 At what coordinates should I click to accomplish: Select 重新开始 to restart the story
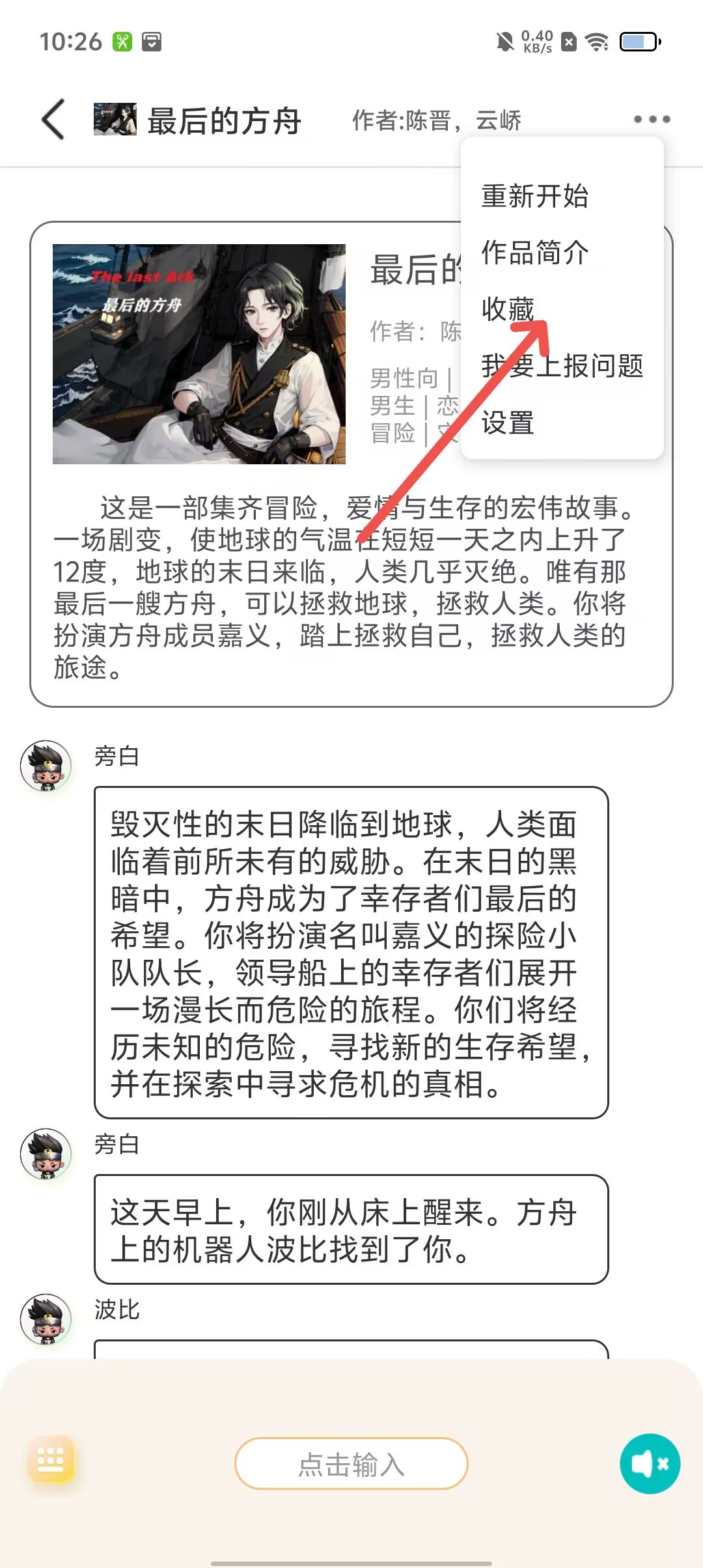(534, 196)
